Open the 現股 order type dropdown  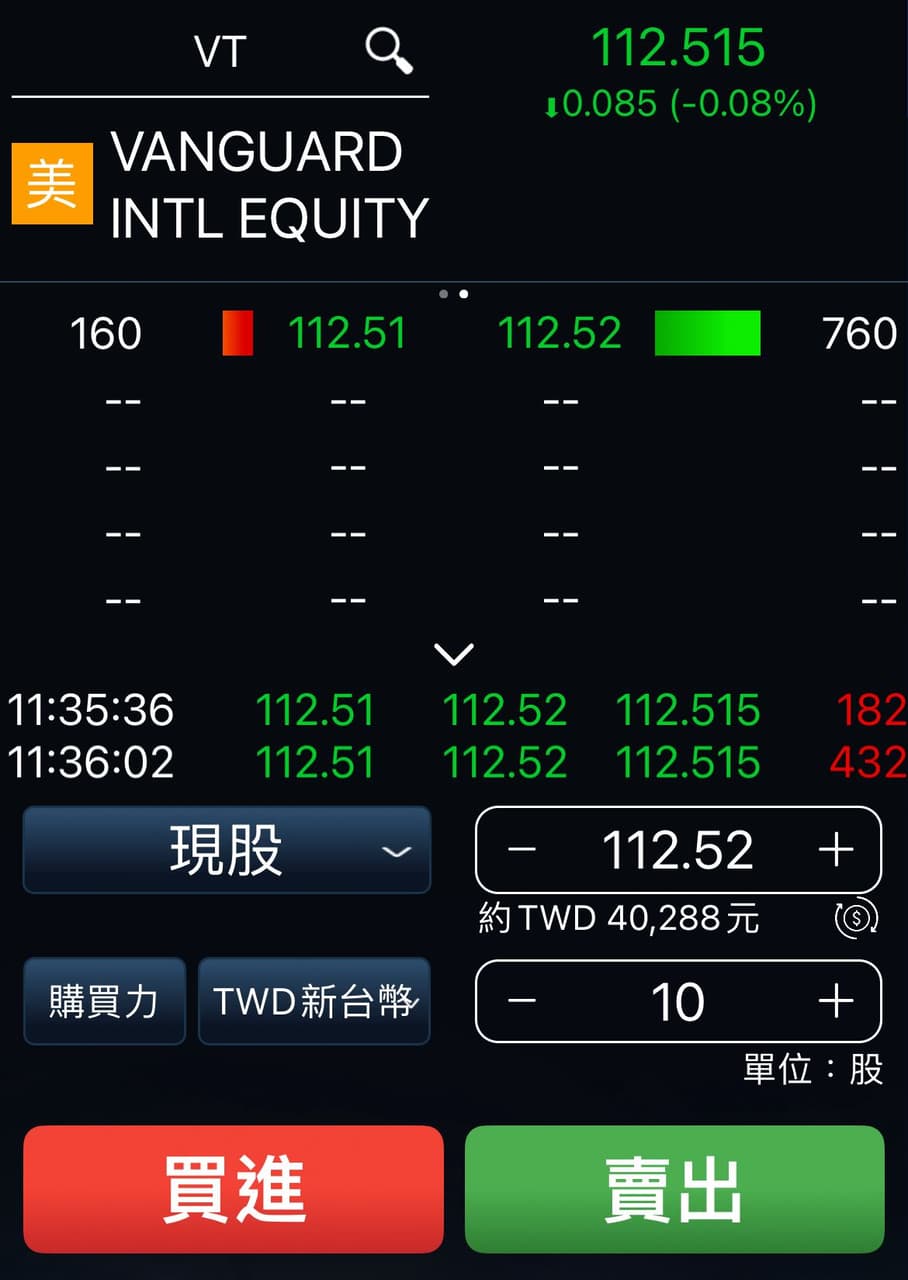[227, 850]
